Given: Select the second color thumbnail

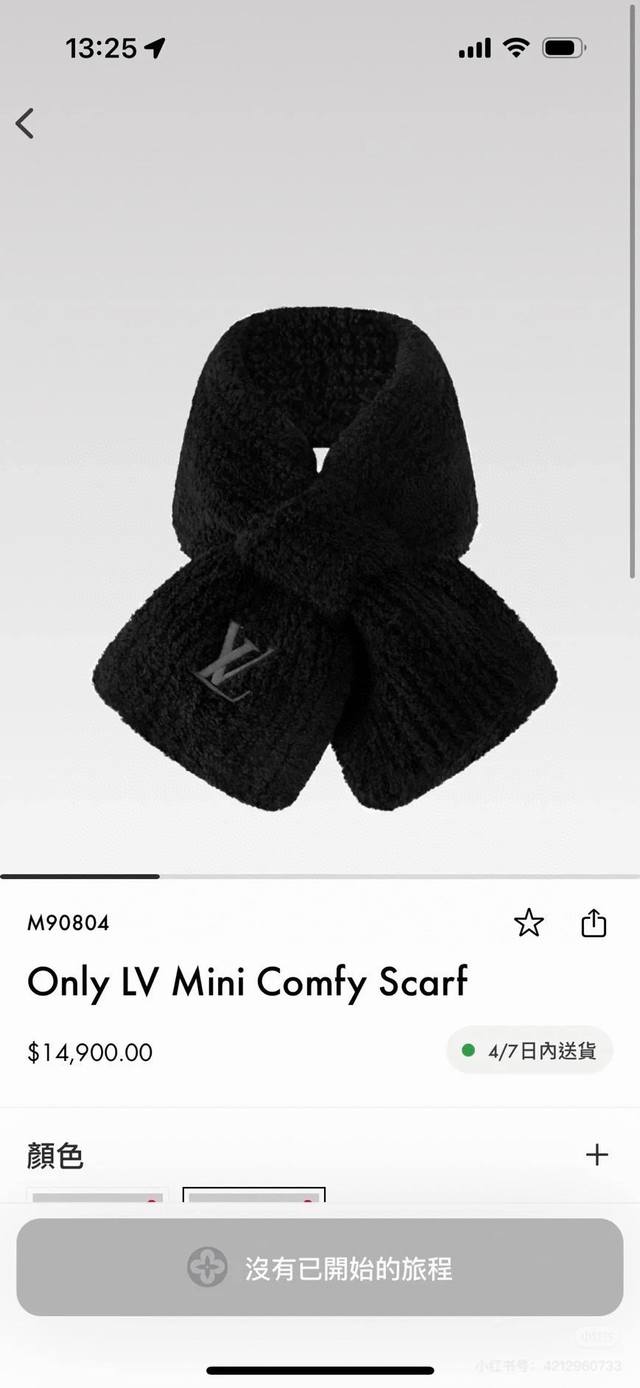Looking at the screenshot, I should [x=254, y=1196].
